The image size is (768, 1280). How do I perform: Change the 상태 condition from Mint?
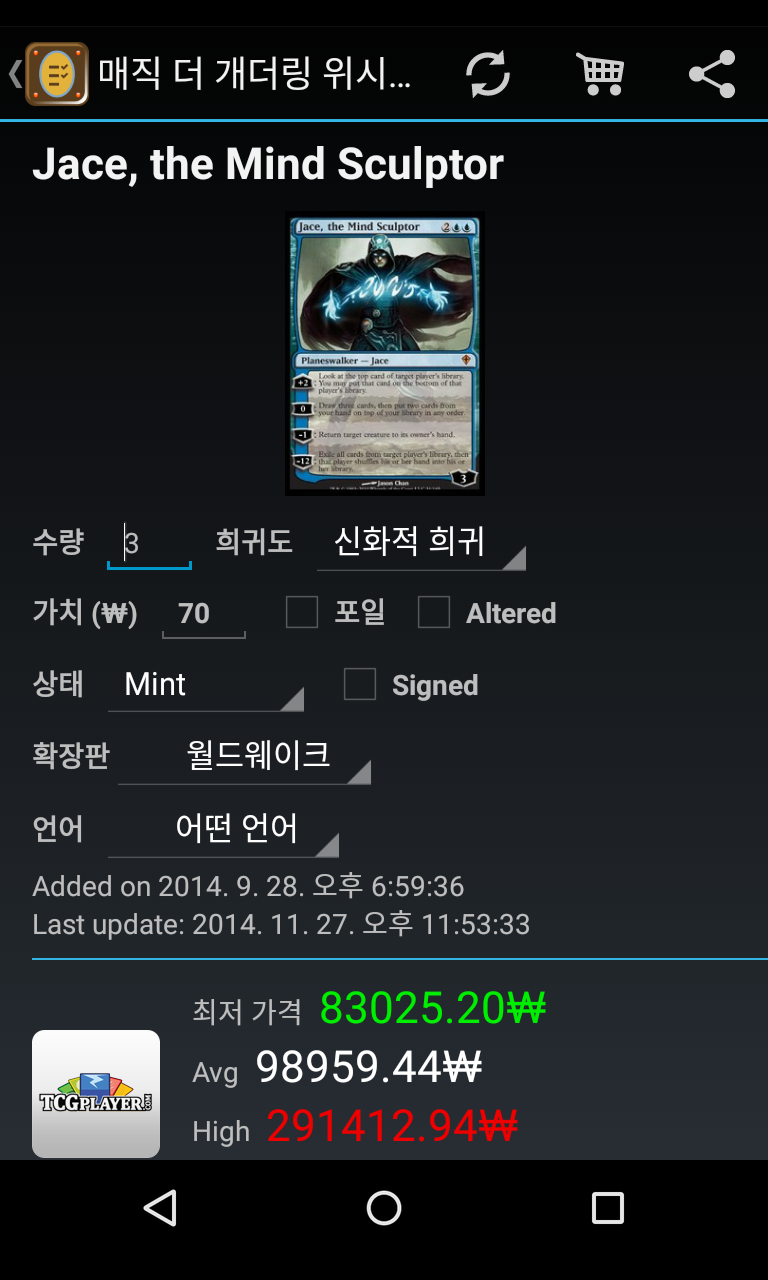pyautogui.click(x=205, y=685)
